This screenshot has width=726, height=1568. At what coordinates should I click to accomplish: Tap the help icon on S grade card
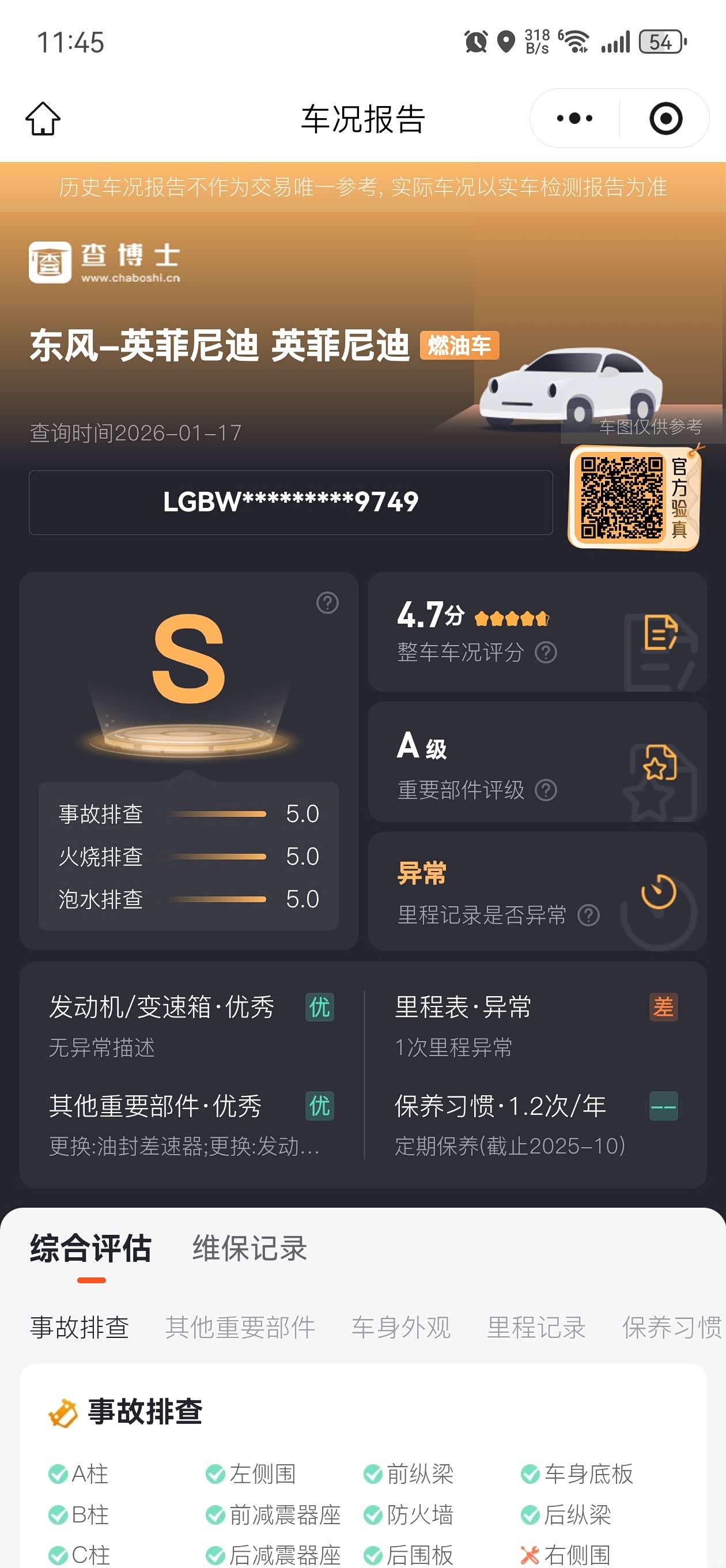[x=327, y=602]
